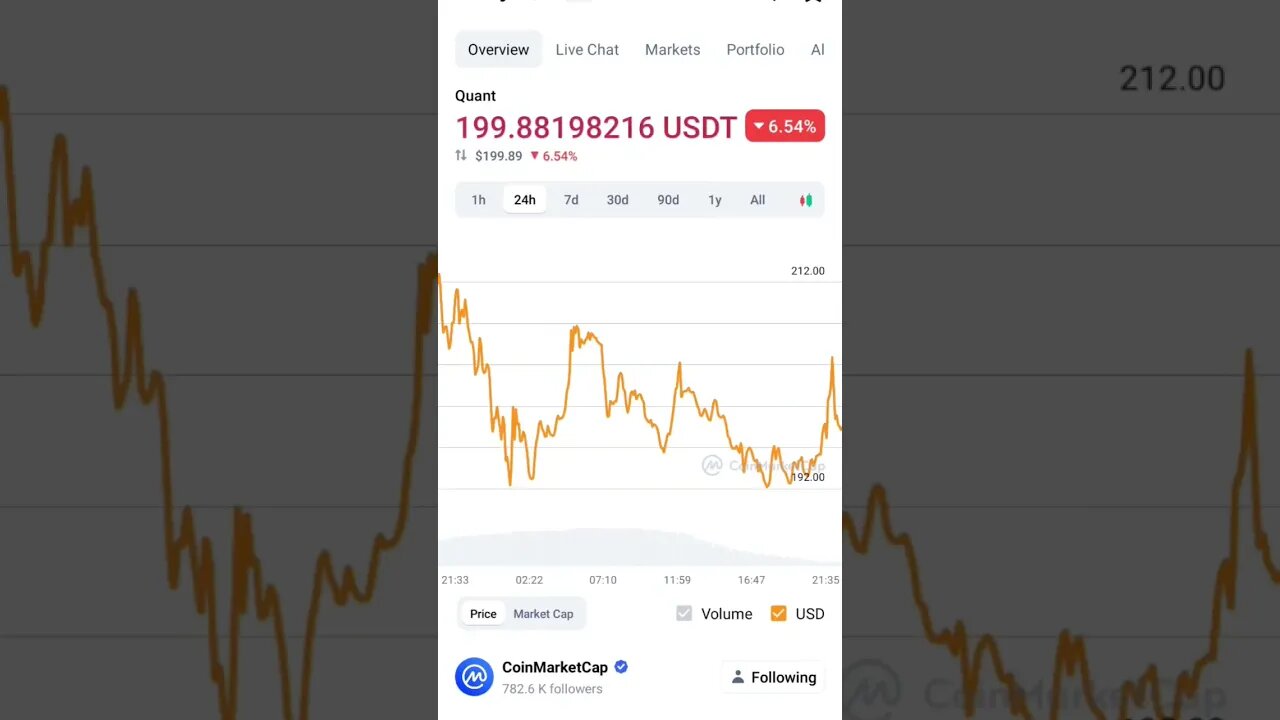The height and width of the screenshot is (720, 1280).
Task: Open the Portfolio tab
Action: pyautogui.click(x=755, y=50)
